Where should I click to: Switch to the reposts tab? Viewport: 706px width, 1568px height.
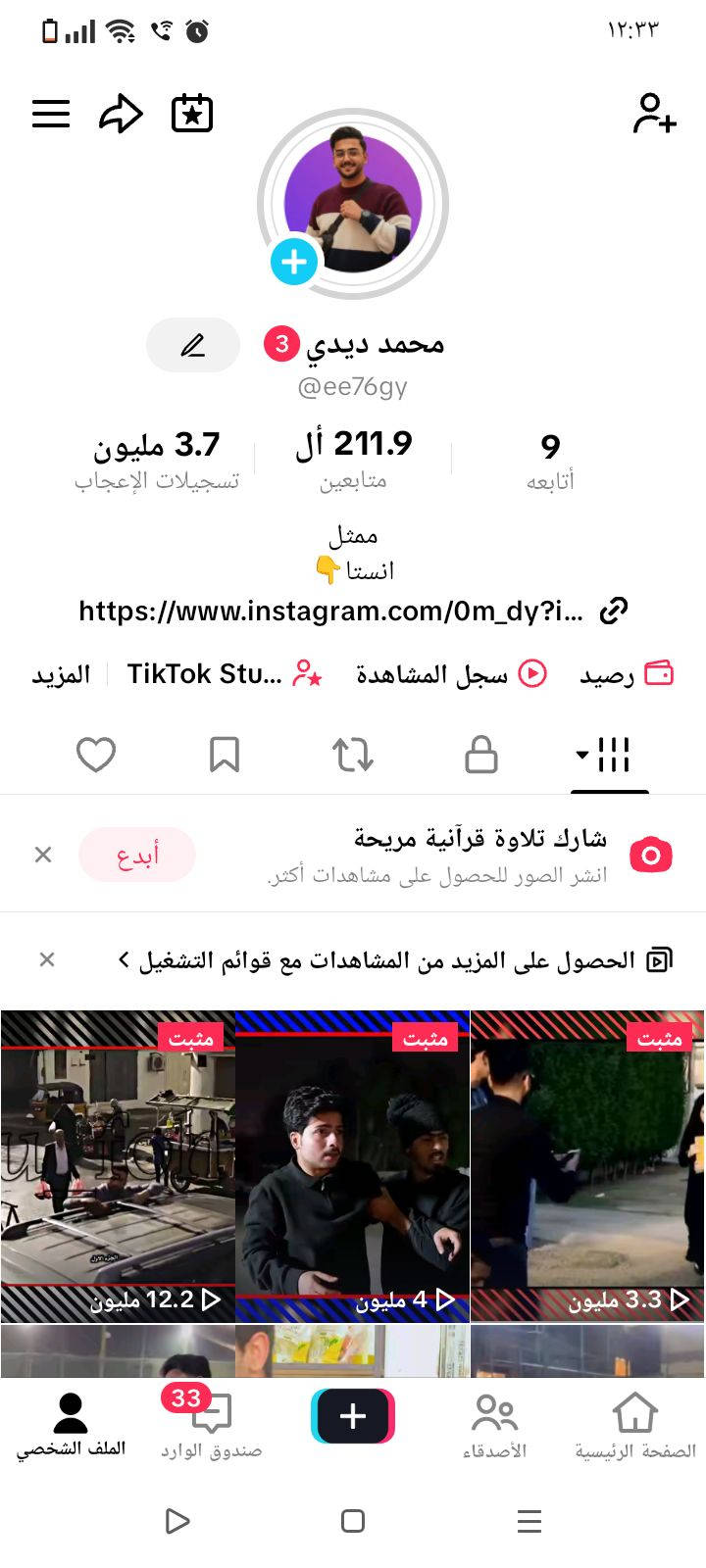(x=353, y=755)
